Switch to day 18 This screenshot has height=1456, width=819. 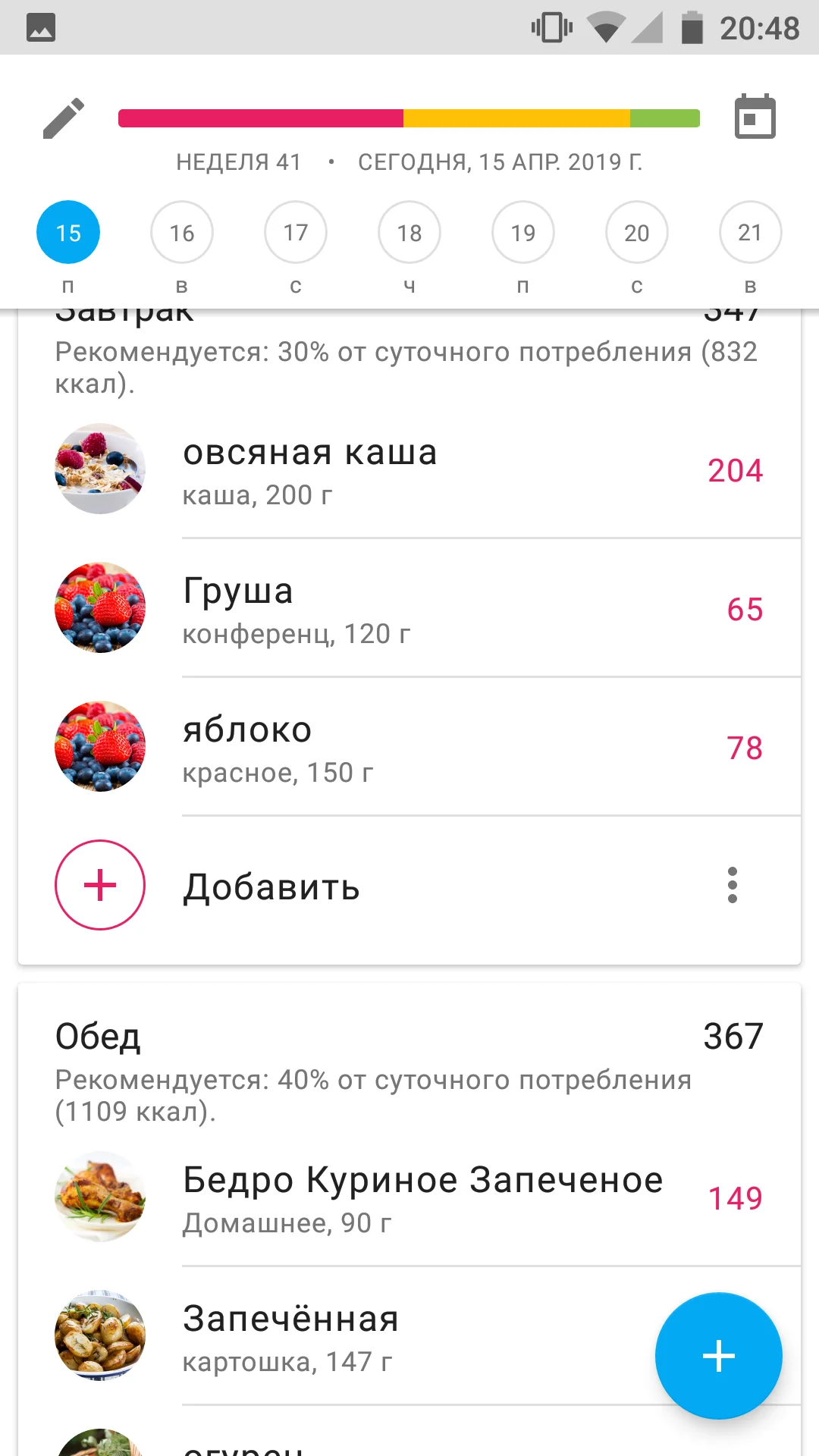409,232
